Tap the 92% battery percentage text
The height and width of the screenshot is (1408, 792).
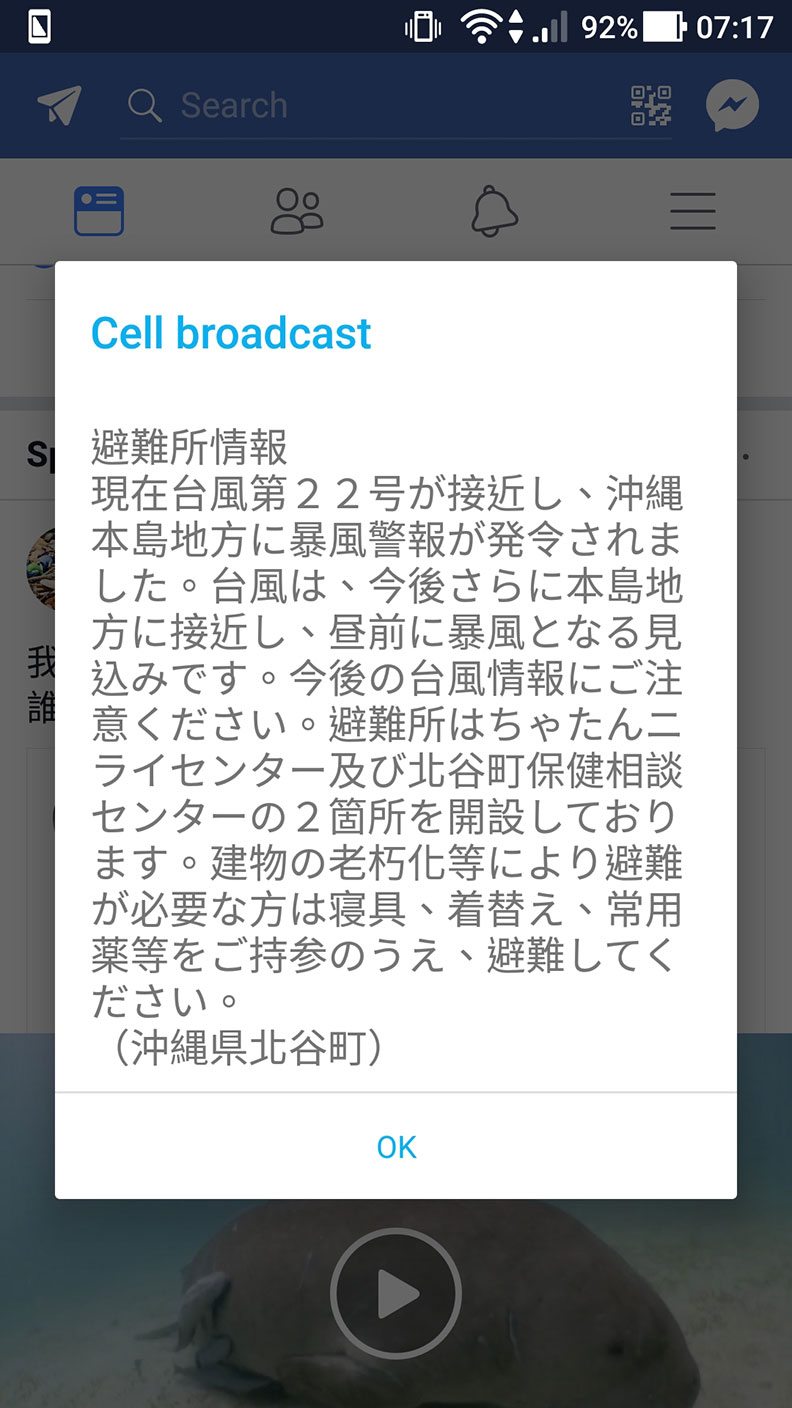click(x=608, y=27)
